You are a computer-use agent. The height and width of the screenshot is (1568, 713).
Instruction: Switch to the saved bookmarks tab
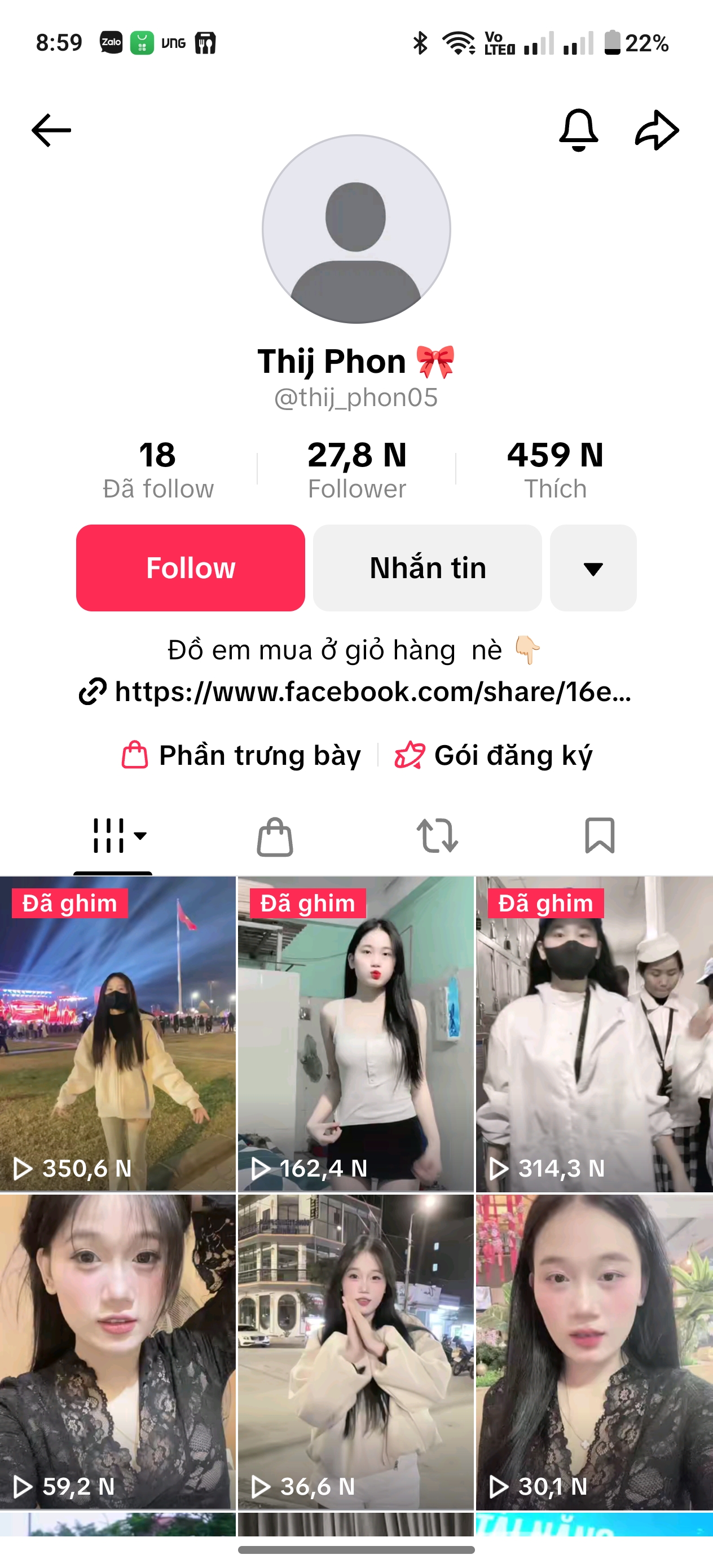599,836
